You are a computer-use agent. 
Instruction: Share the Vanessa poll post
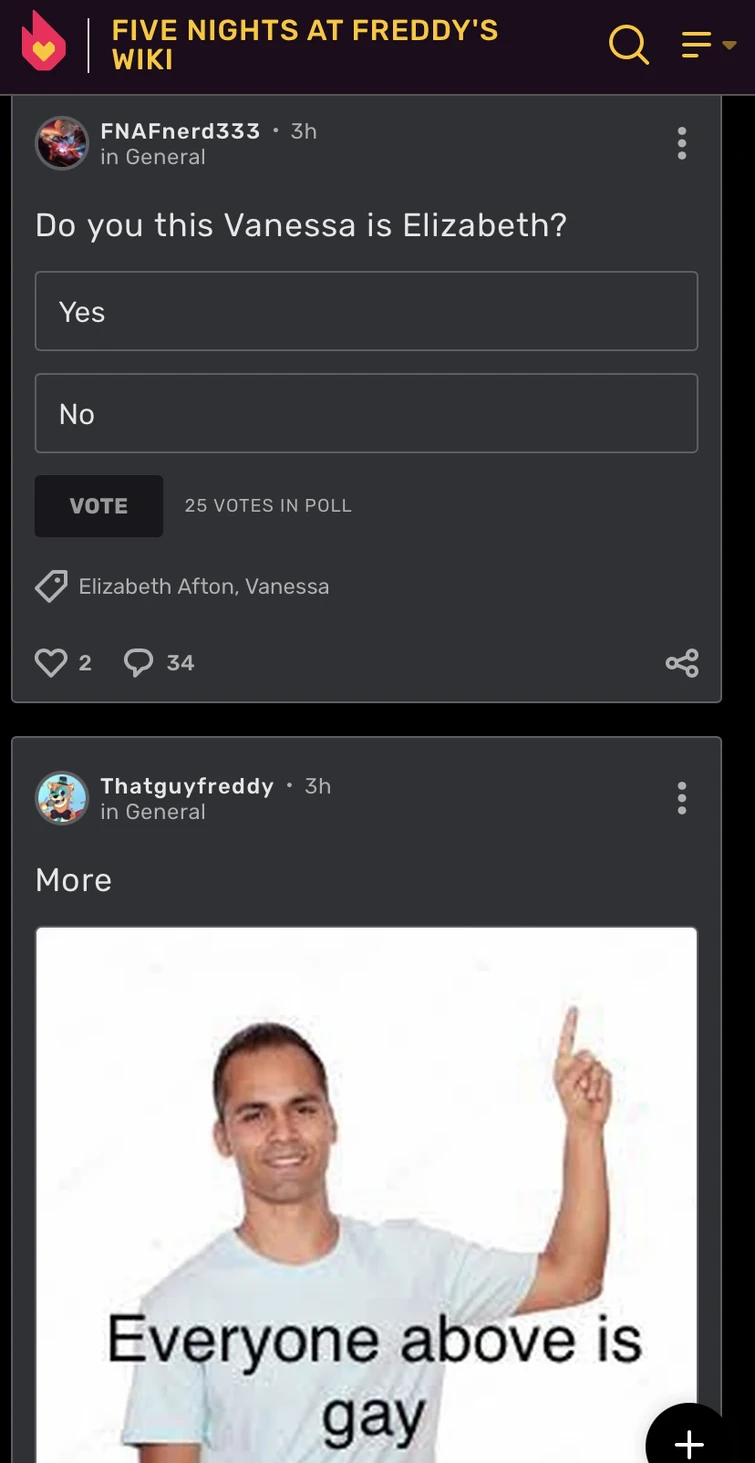point(682,662)
